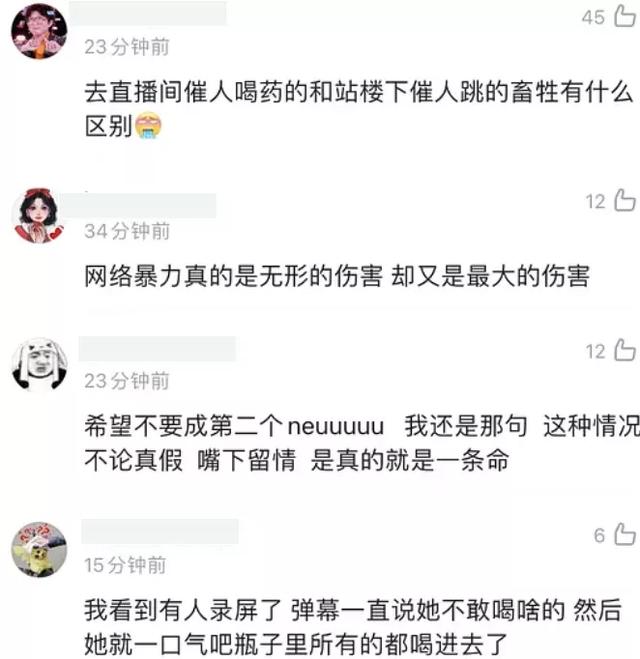
Task: Like the comment about 去直播间催人喝药
Action: (623, 17)
